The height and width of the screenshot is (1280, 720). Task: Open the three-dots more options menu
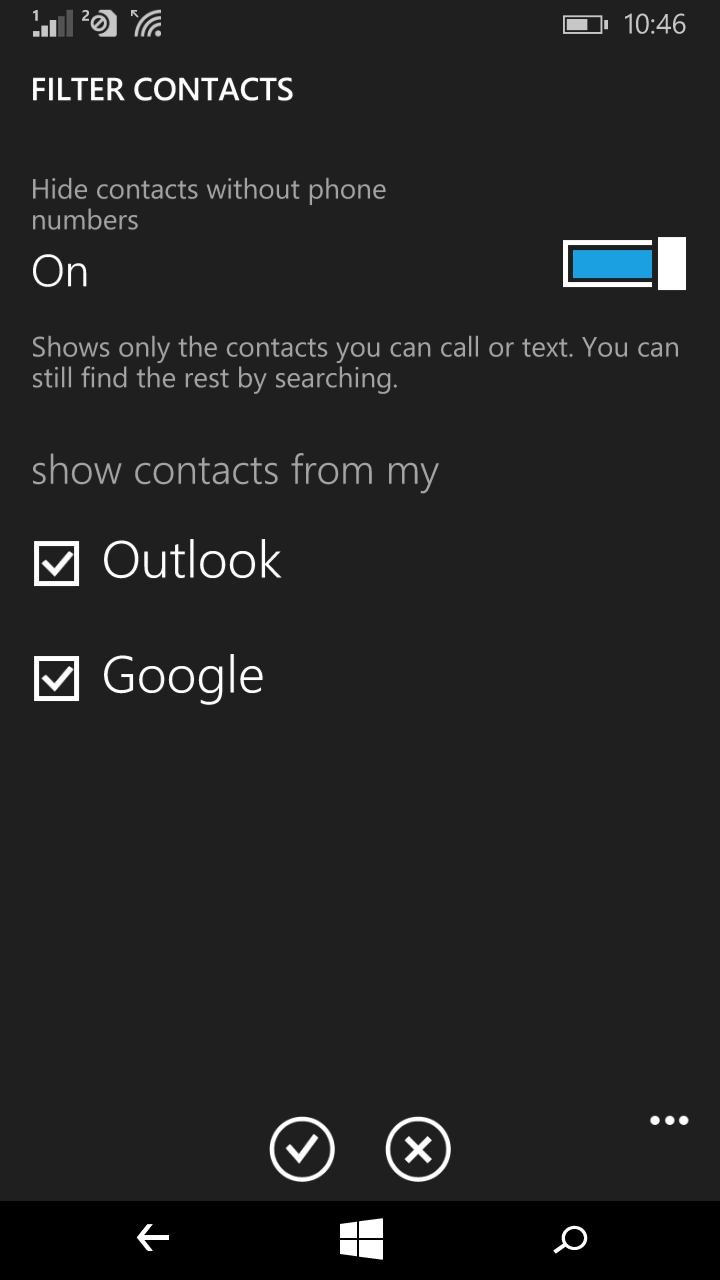(669, 1120)
